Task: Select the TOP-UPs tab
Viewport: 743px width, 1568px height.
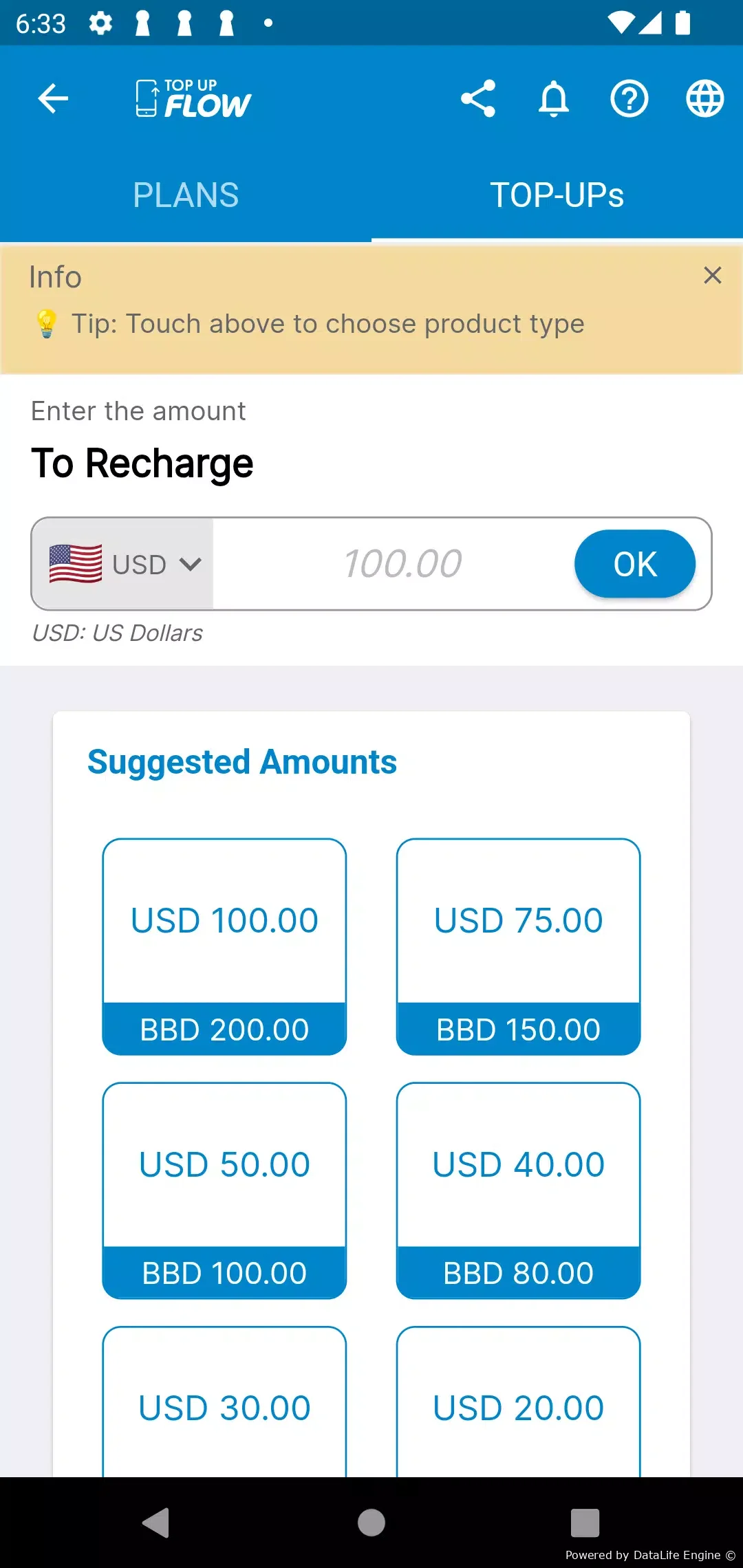Action: pyautogui.click(x=557, y=195)
